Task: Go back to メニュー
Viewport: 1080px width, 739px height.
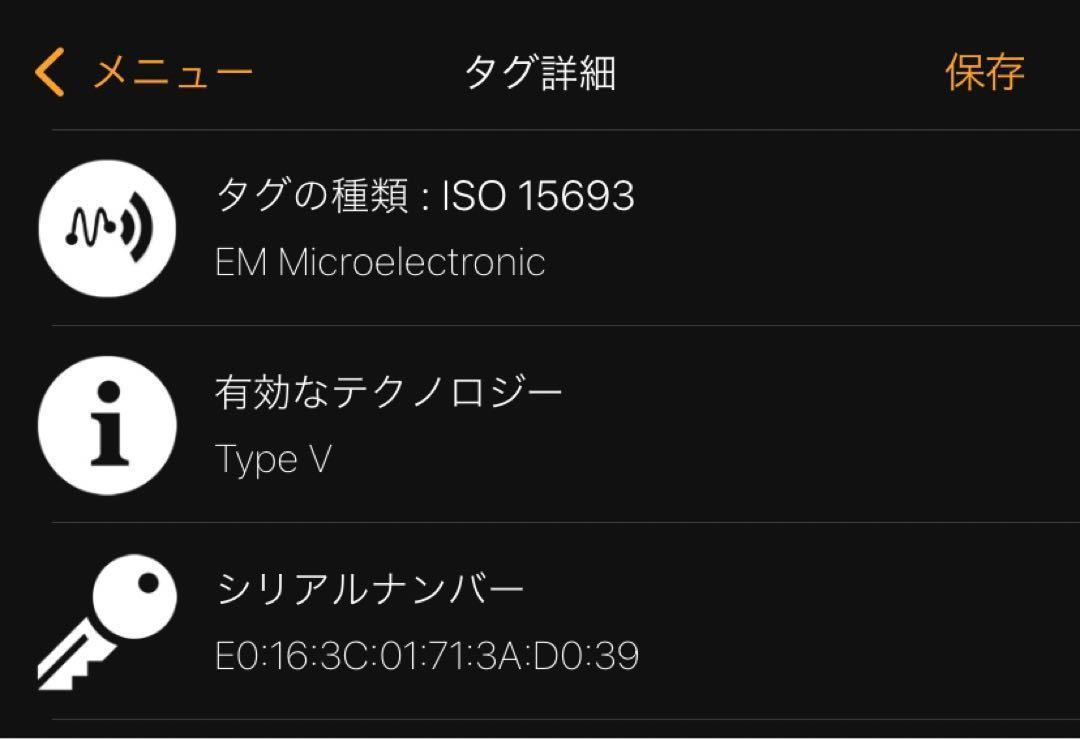Action: [145, 74]
